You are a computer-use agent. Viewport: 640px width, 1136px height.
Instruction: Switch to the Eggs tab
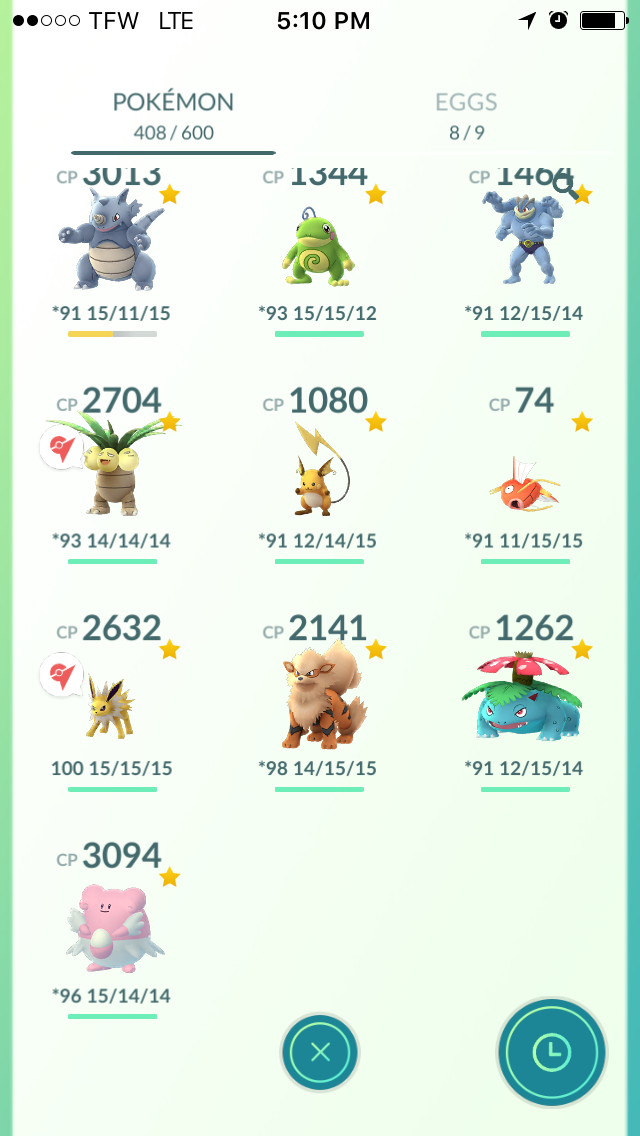(466, 115)
